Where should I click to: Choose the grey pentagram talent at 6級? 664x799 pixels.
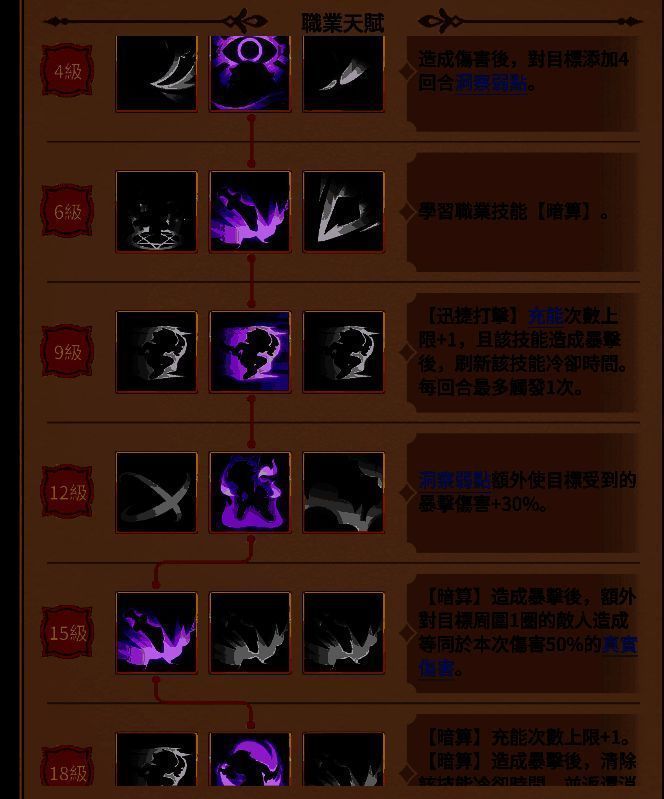157,211
